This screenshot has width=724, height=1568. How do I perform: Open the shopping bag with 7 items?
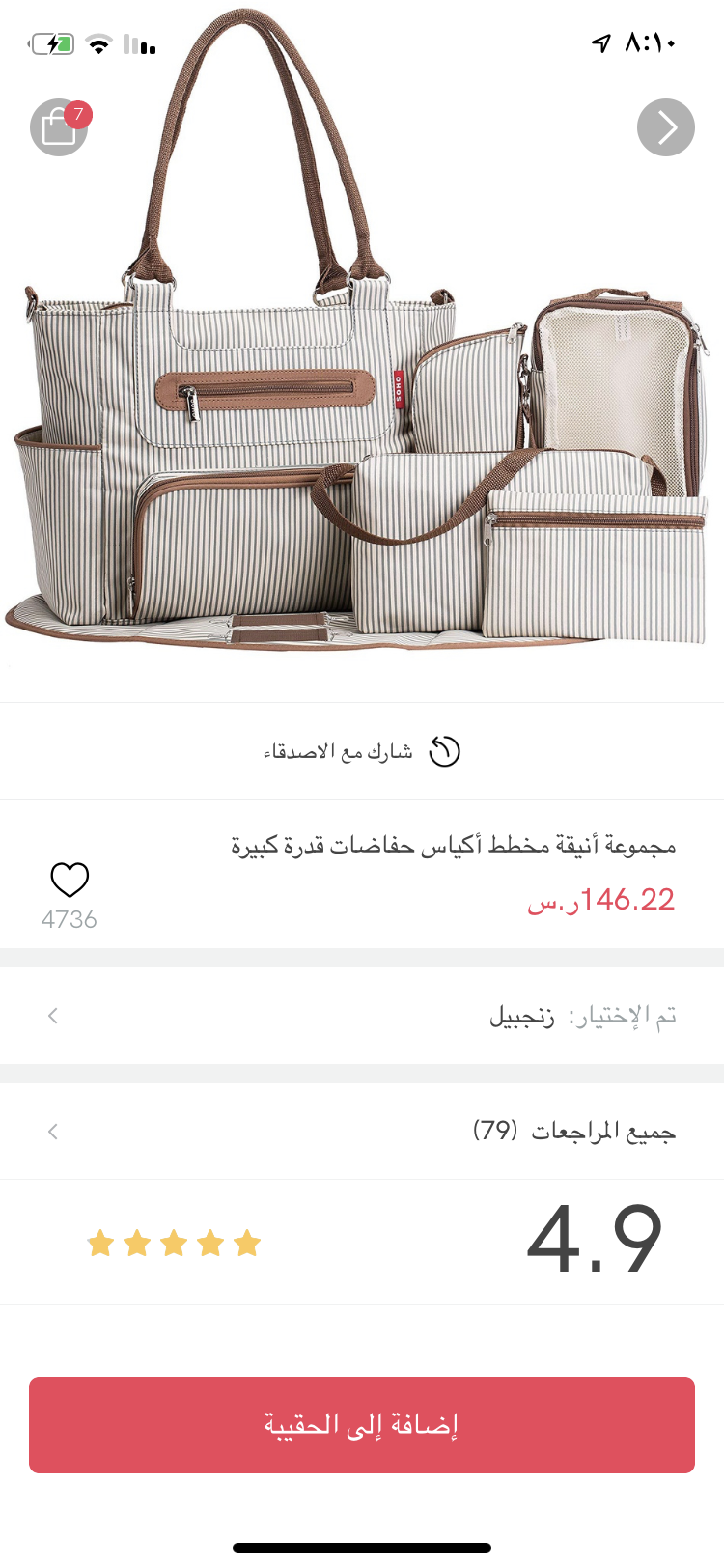click(60, 127)
